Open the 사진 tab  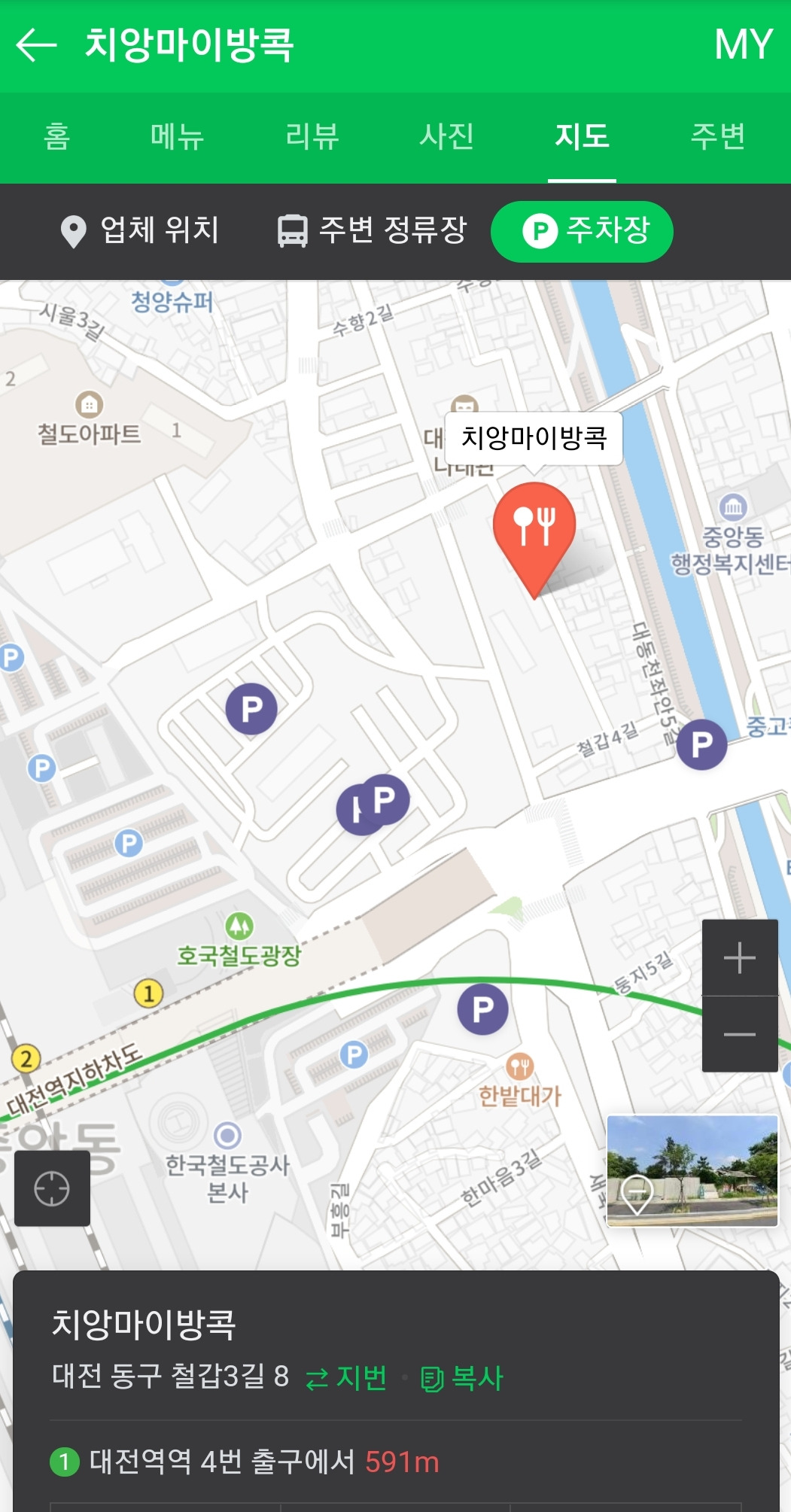[447, 137]
